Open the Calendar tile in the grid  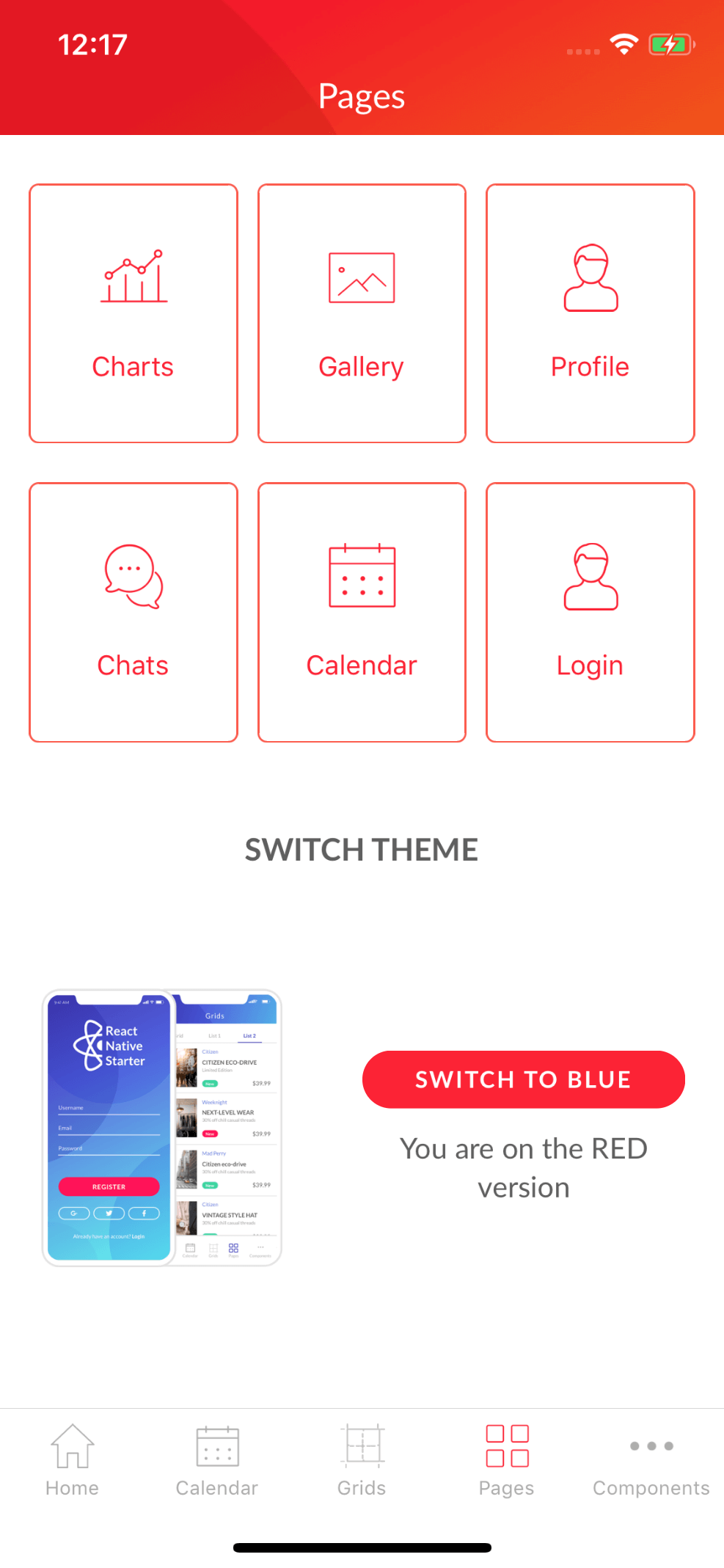coord(362,612)
